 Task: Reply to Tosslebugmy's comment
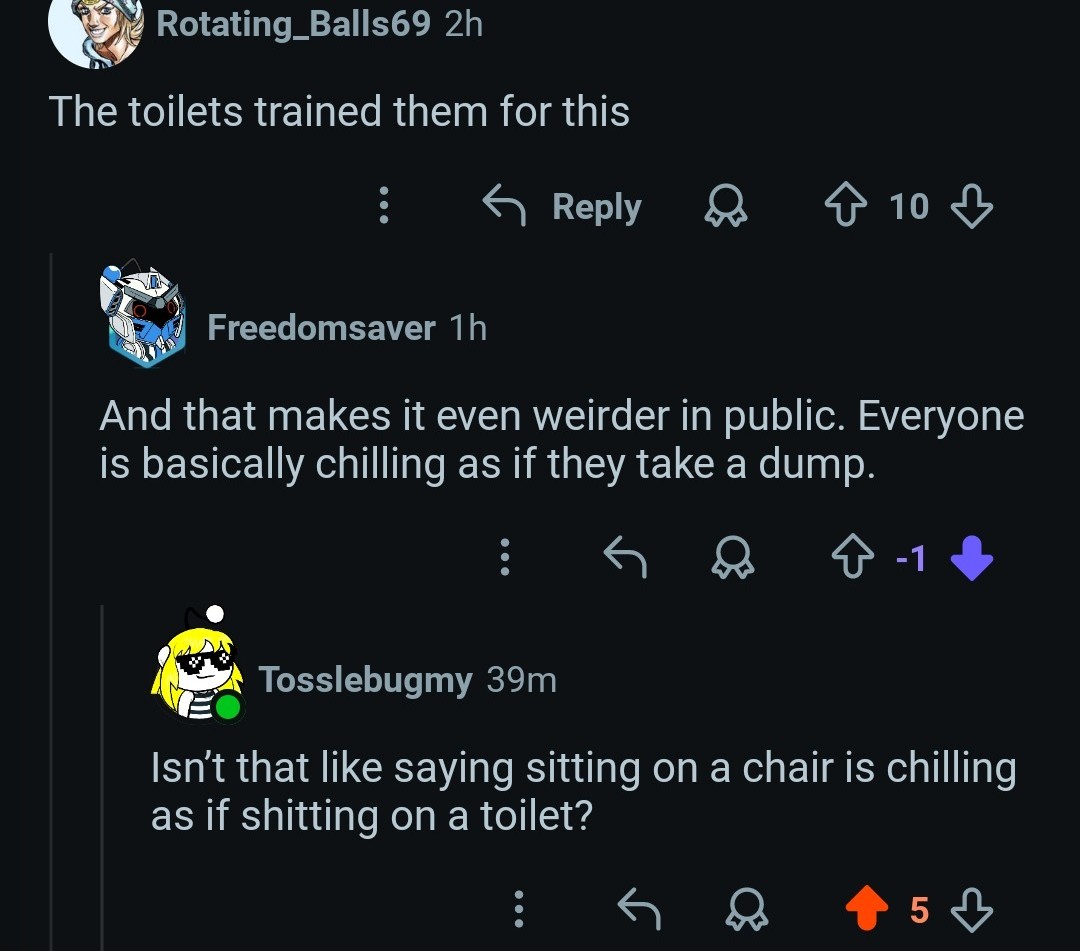click(x=638, y=910)
